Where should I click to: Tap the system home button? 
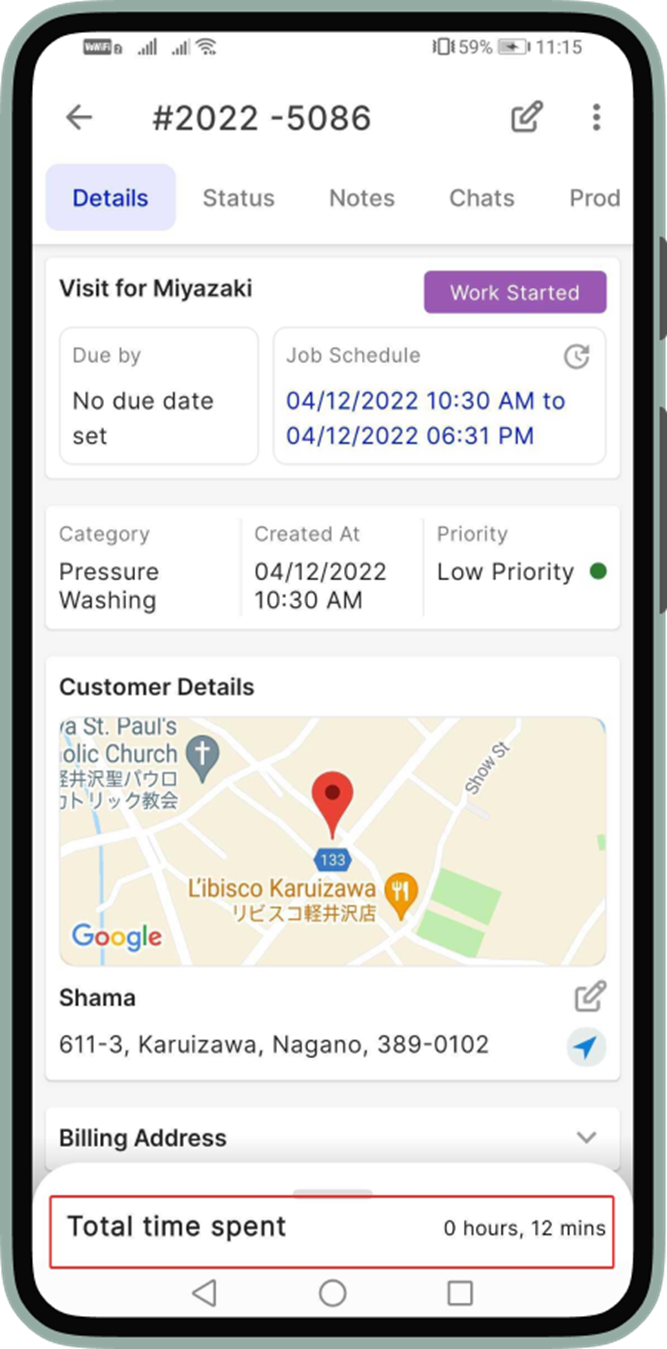[332, 1293]
